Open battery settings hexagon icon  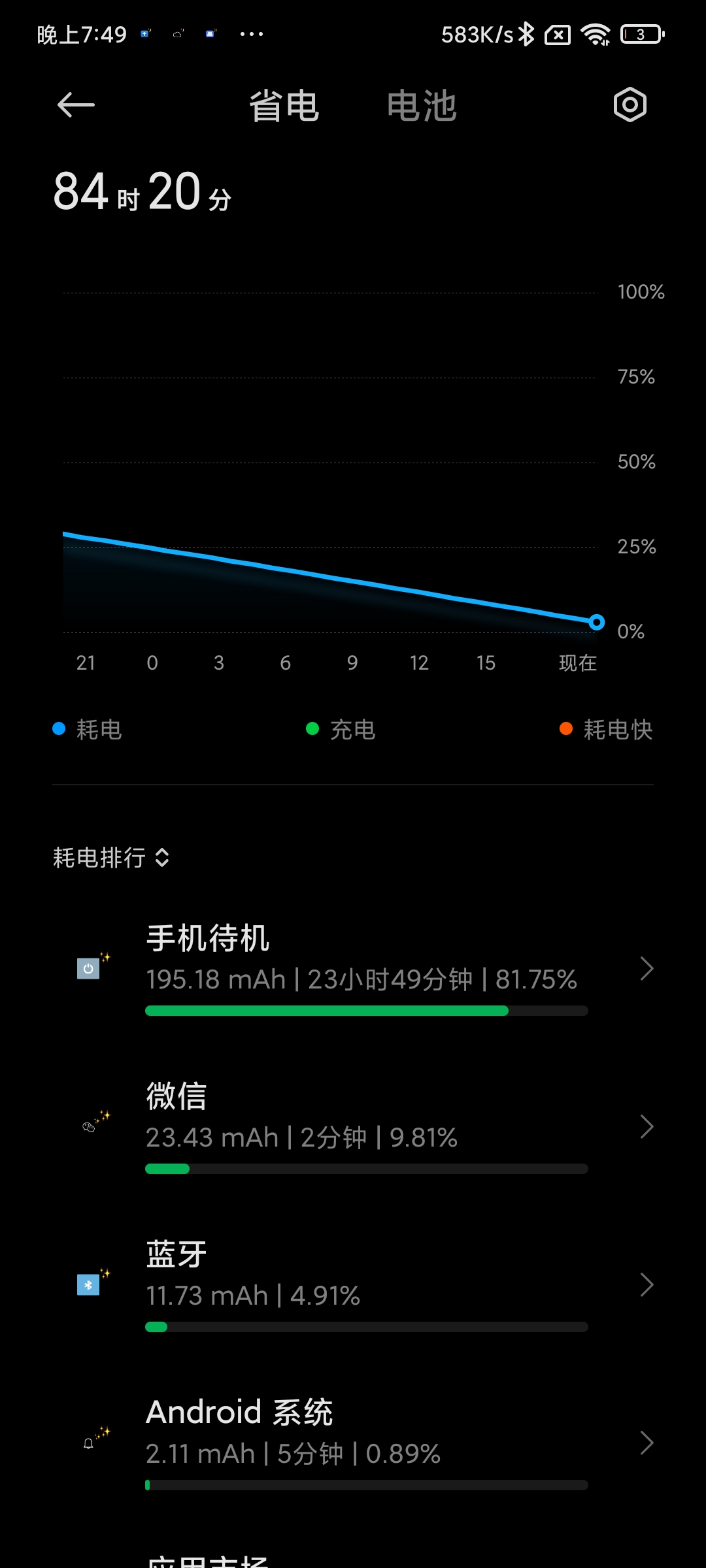tap(630, 105)
